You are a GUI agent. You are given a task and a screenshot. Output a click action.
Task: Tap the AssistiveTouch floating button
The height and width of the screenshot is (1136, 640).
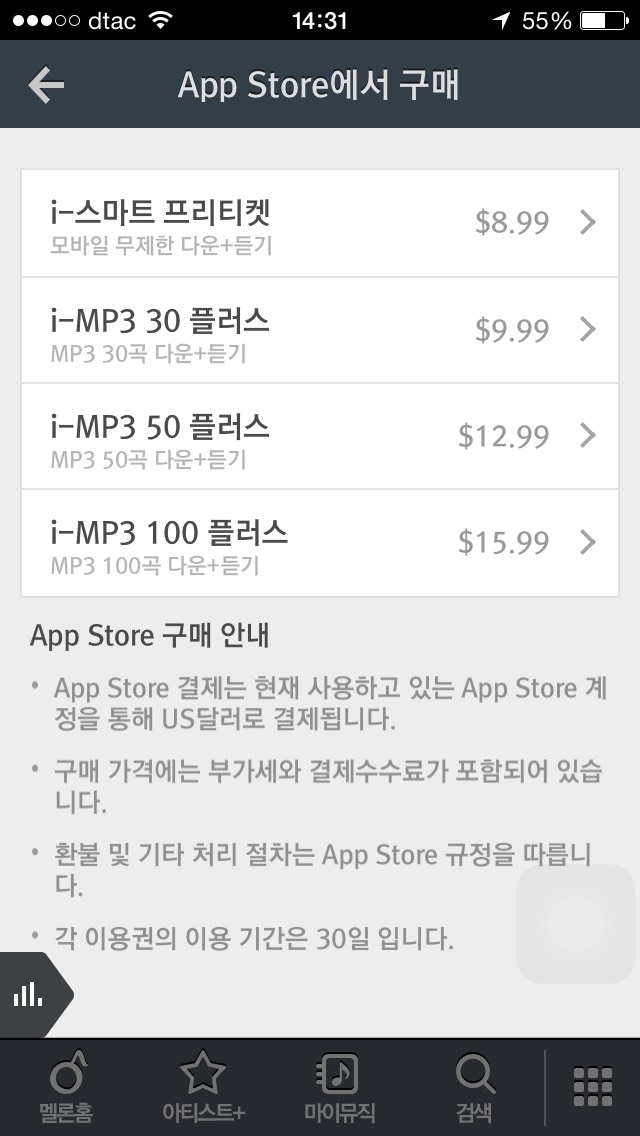coord(575,924)
